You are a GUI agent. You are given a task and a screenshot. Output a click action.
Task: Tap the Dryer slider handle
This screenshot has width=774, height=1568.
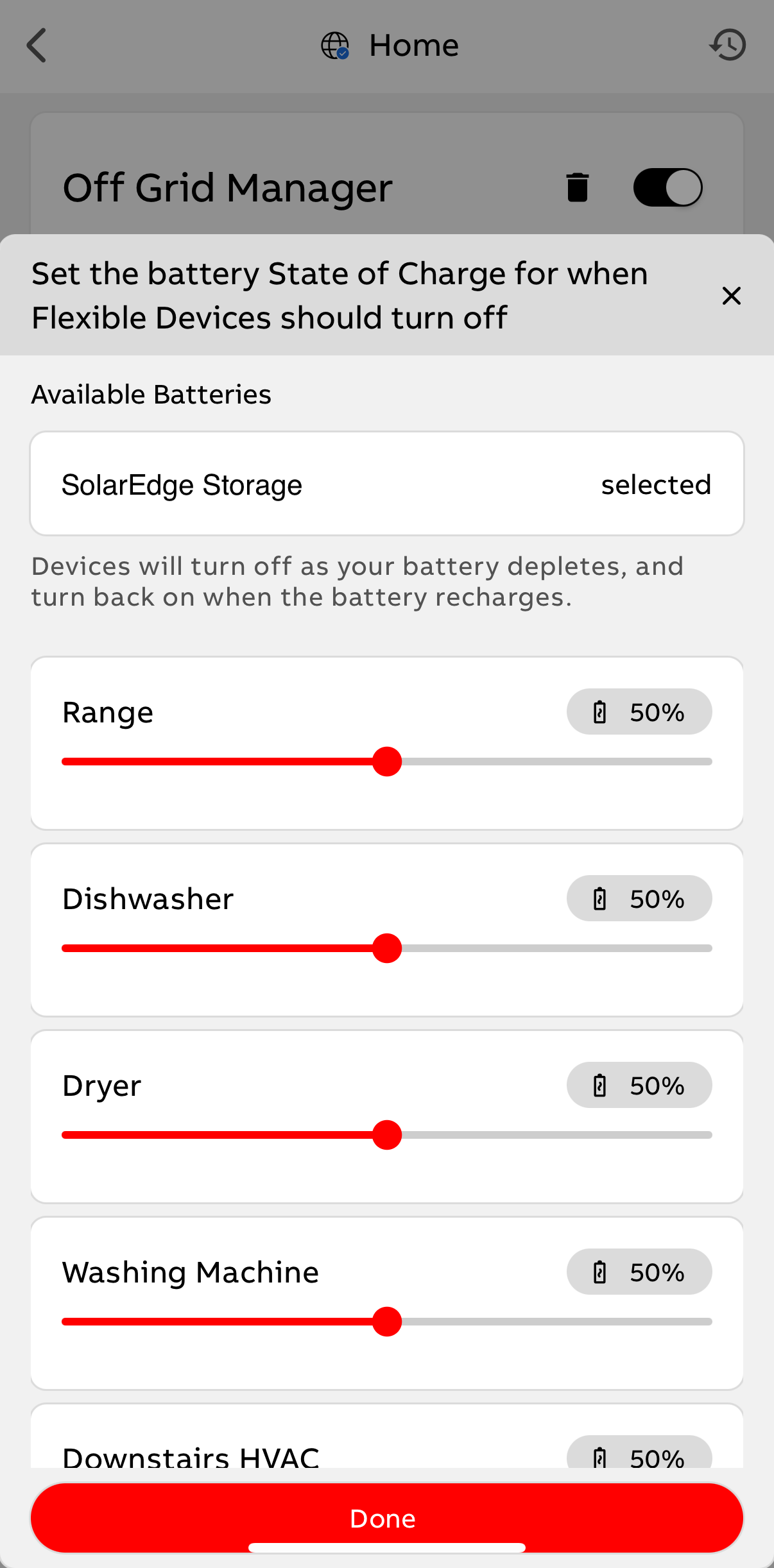click(x=387, y=1135)
